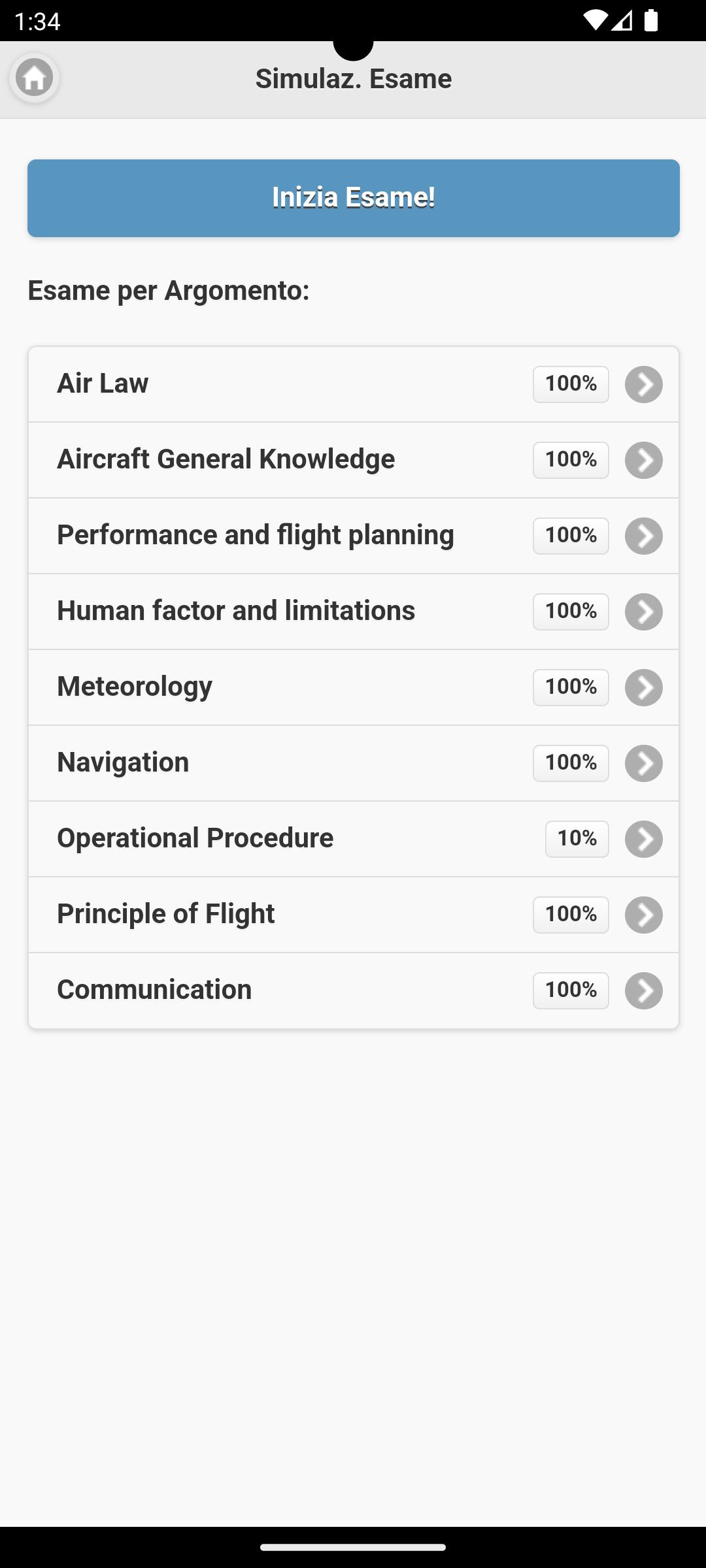Open the Meteorology topic
706x1568 pixels.
pos(353,687)
